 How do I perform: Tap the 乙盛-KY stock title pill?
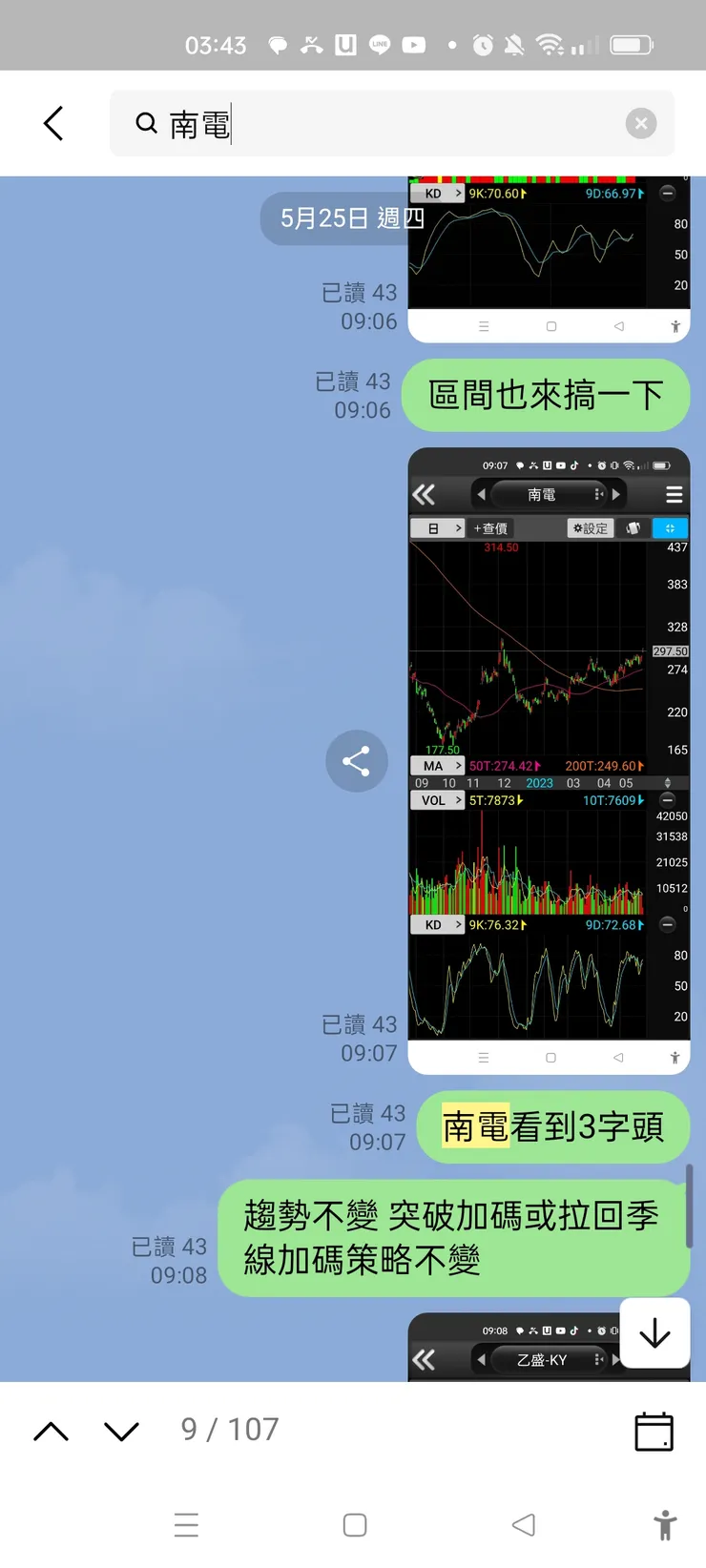(x=540, y=1360)
